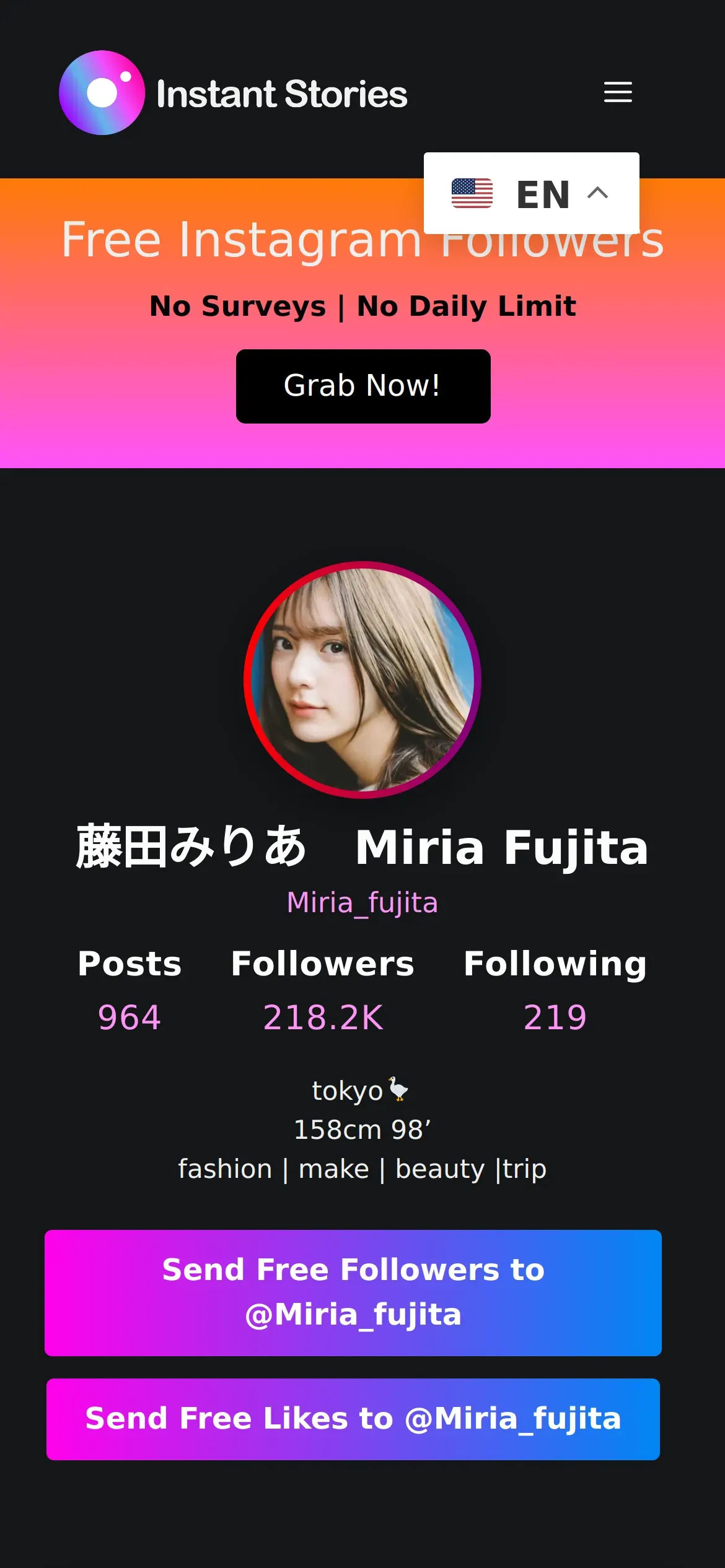The image size is (725, 1568).
Task: Open the hamburger menu
Action: pos(618,92)
